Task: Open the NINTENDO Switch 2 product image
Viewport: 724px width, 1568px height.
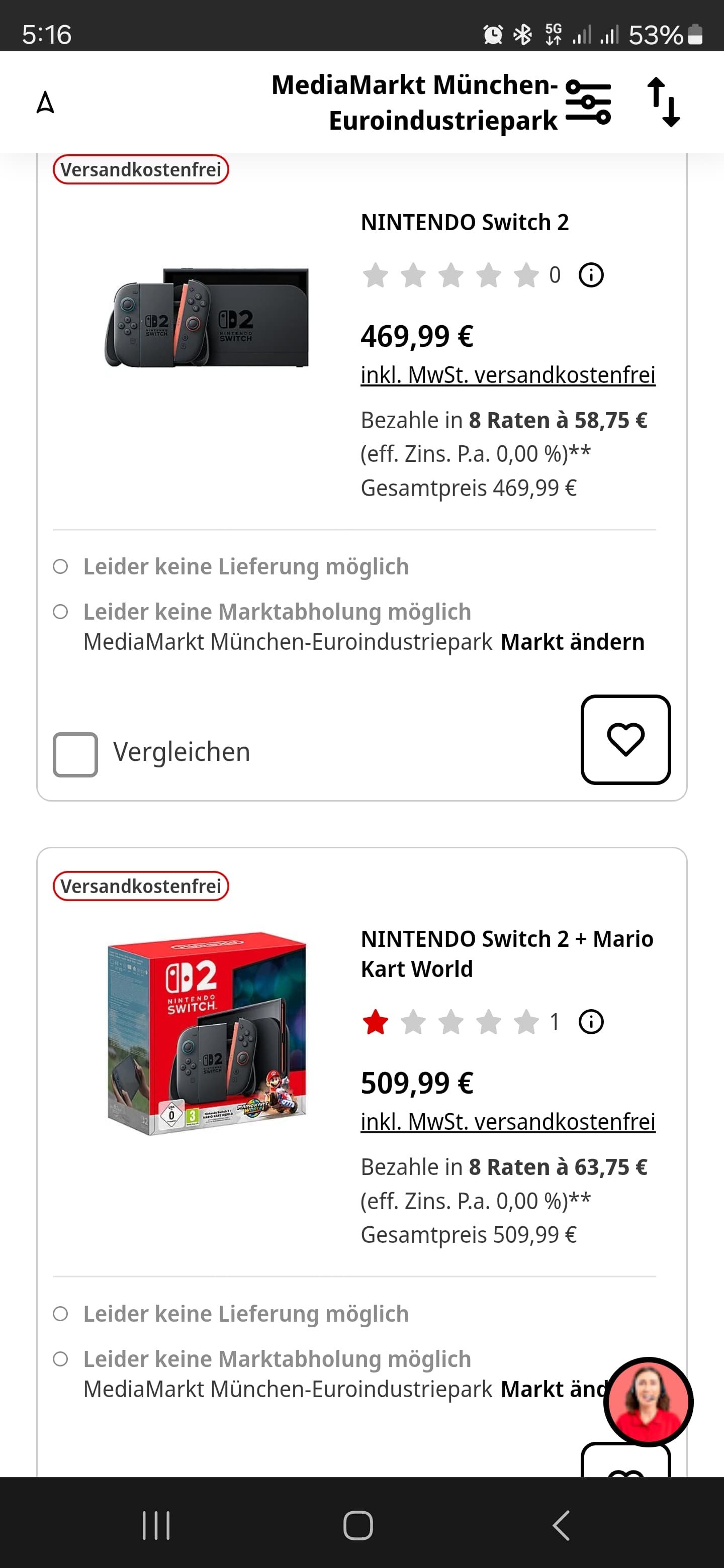Action: tap(207, 317)
